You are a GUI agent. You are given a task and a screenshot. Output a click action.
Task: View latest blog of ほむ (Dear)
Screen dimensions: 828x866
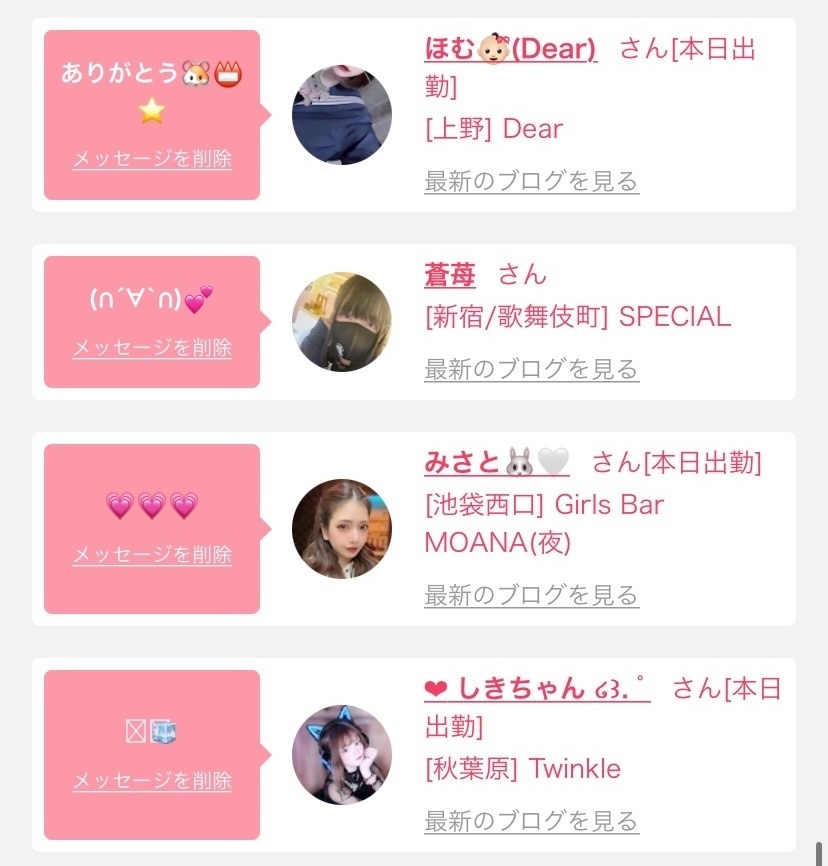point(531,181)
